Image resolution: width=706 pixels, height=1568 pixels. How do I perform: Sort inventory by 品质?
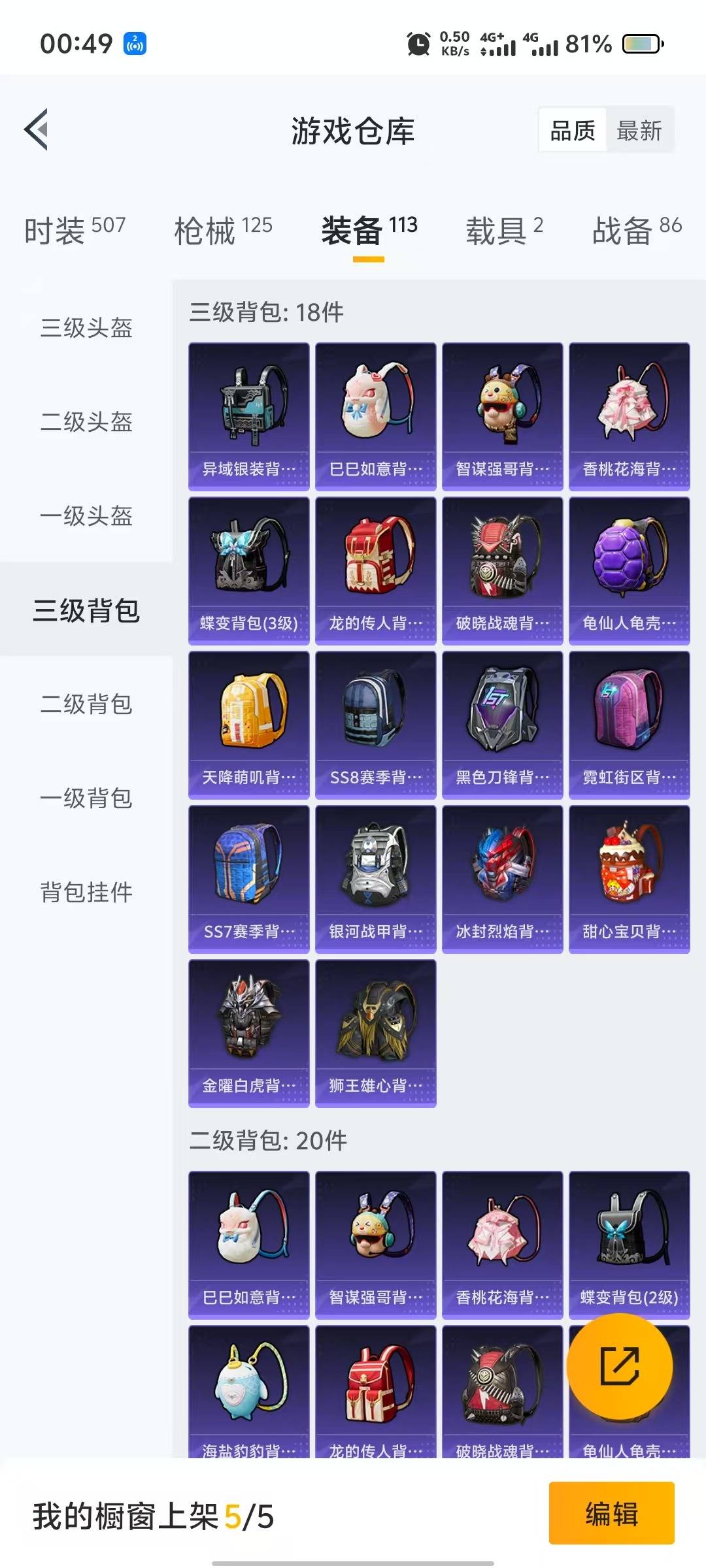tap(573, 131)
